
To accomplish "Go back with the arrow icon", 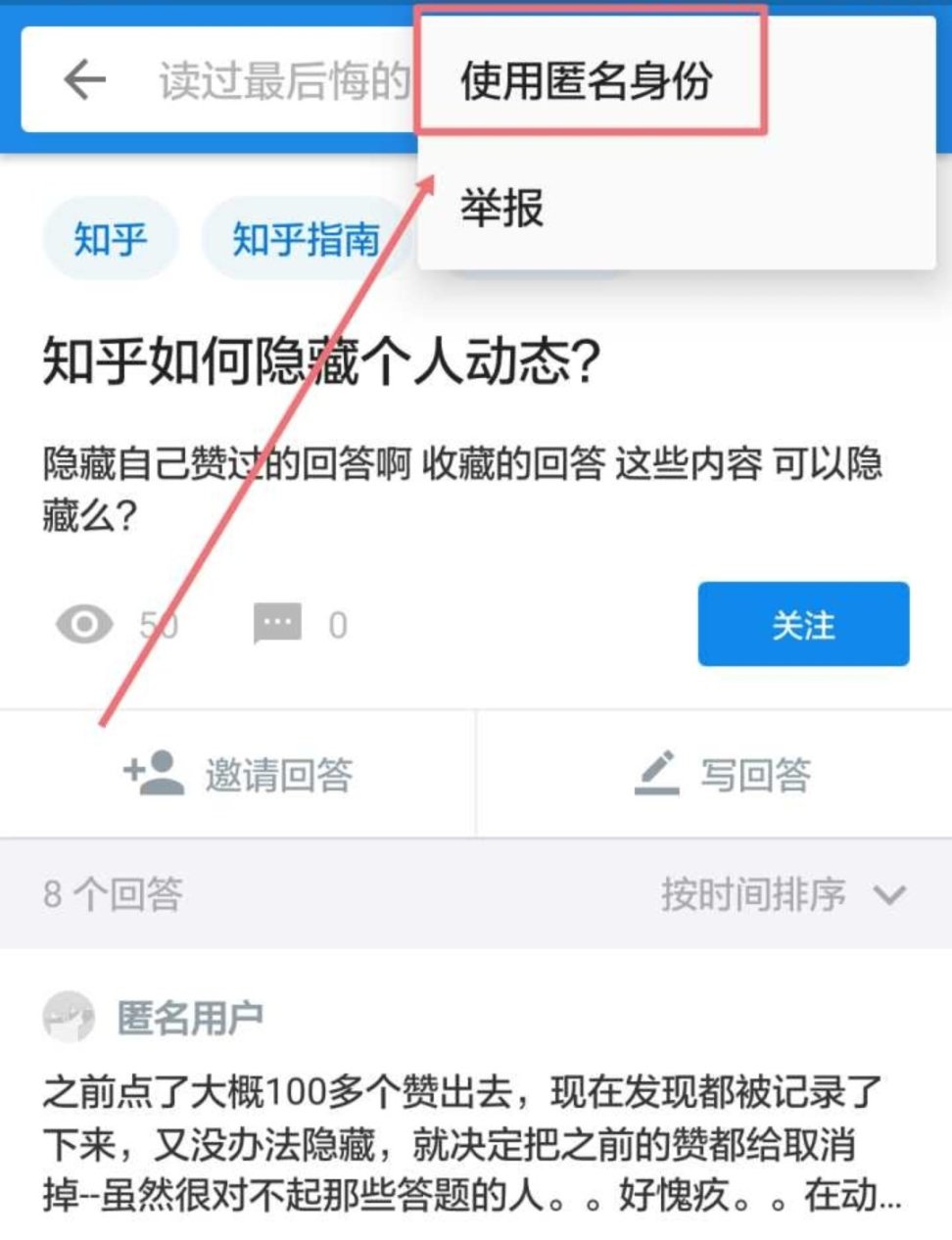I will tap(83, 80).
